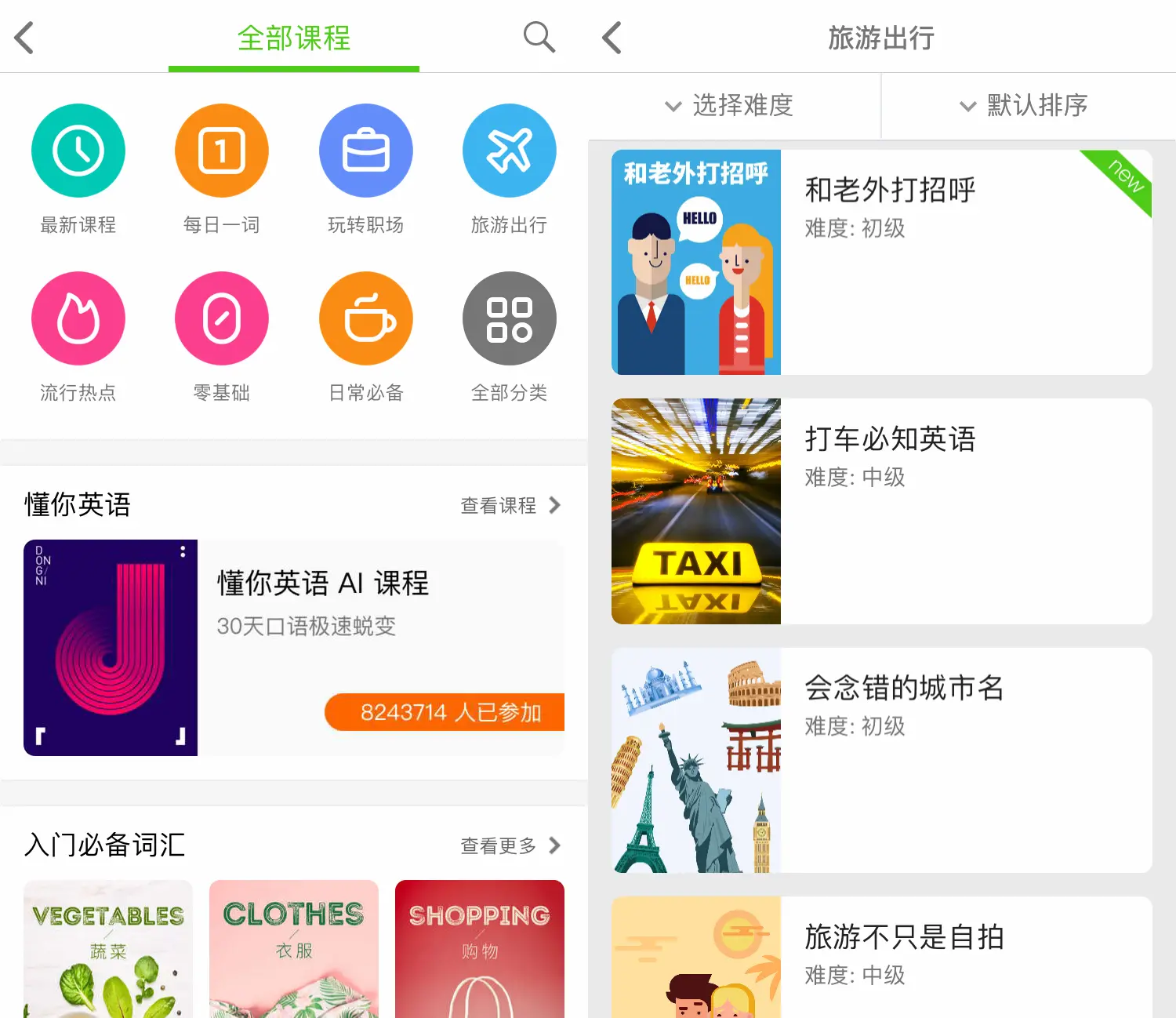Tap the search icon in 全部课程 header
1176x1018 pixels.
point(539,37)
